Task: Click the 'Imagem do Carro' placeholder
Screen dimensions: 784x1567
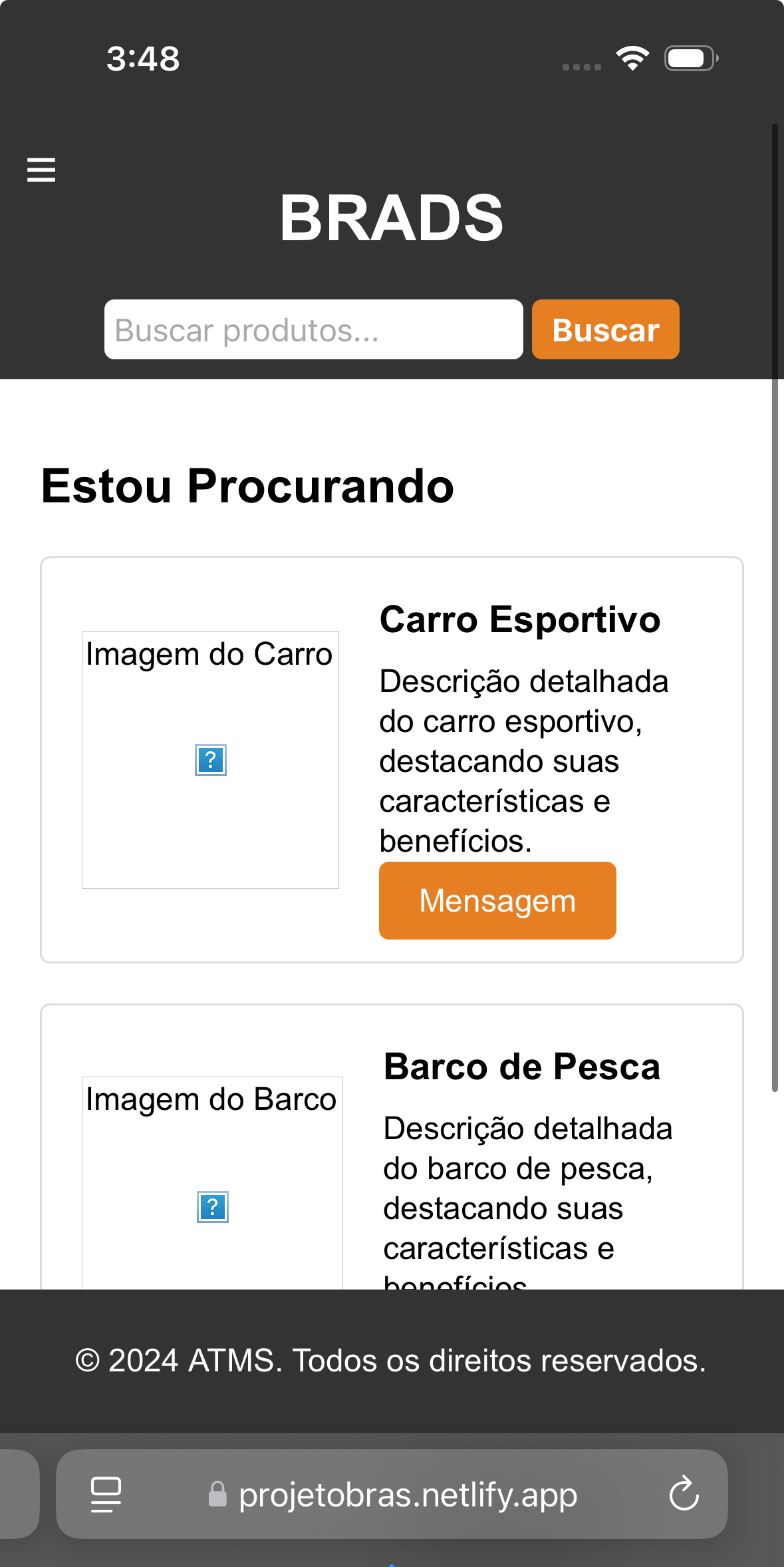Action: pyautogui.click(x=210, y=653)
